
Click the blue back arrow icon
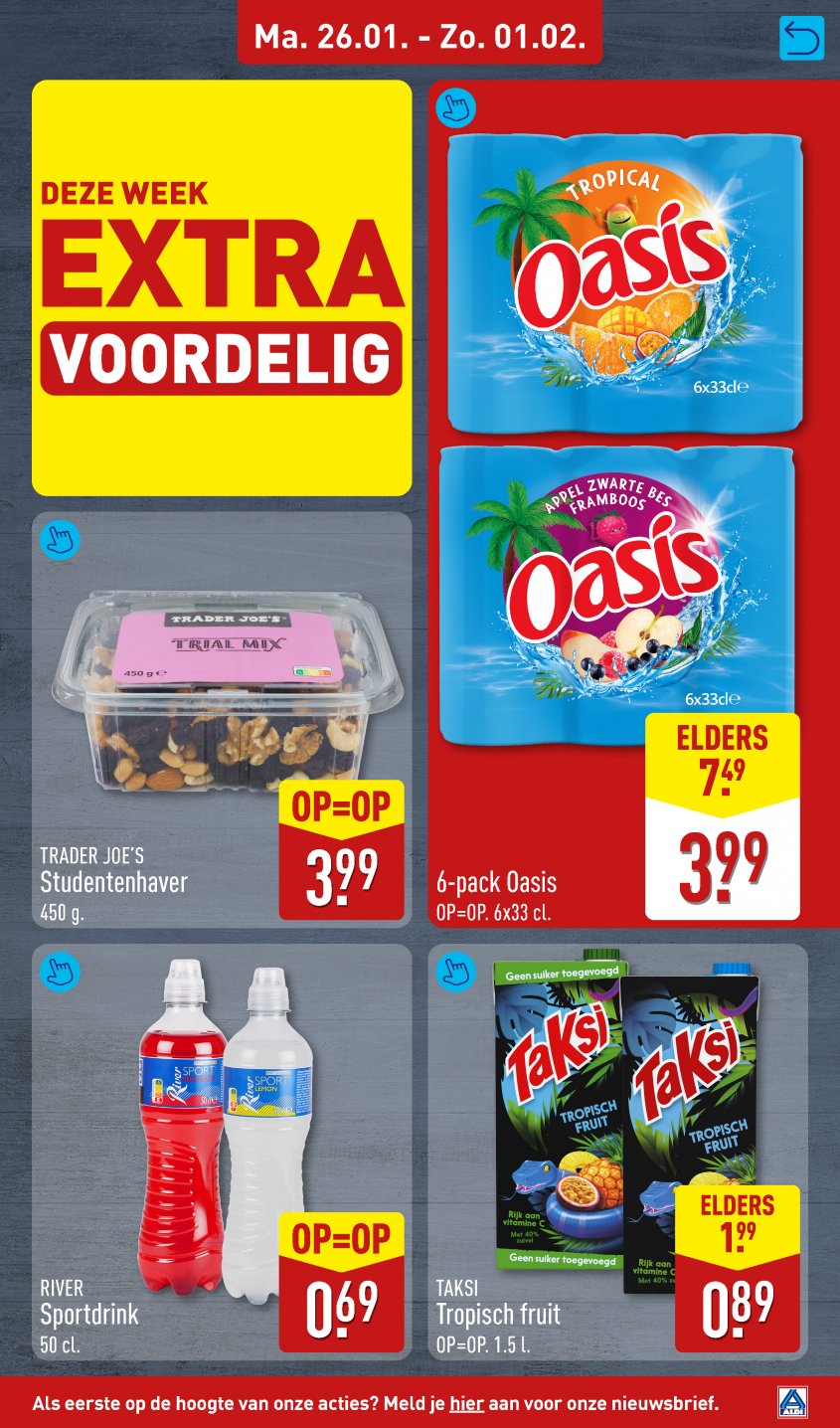(x=800, y=37)
